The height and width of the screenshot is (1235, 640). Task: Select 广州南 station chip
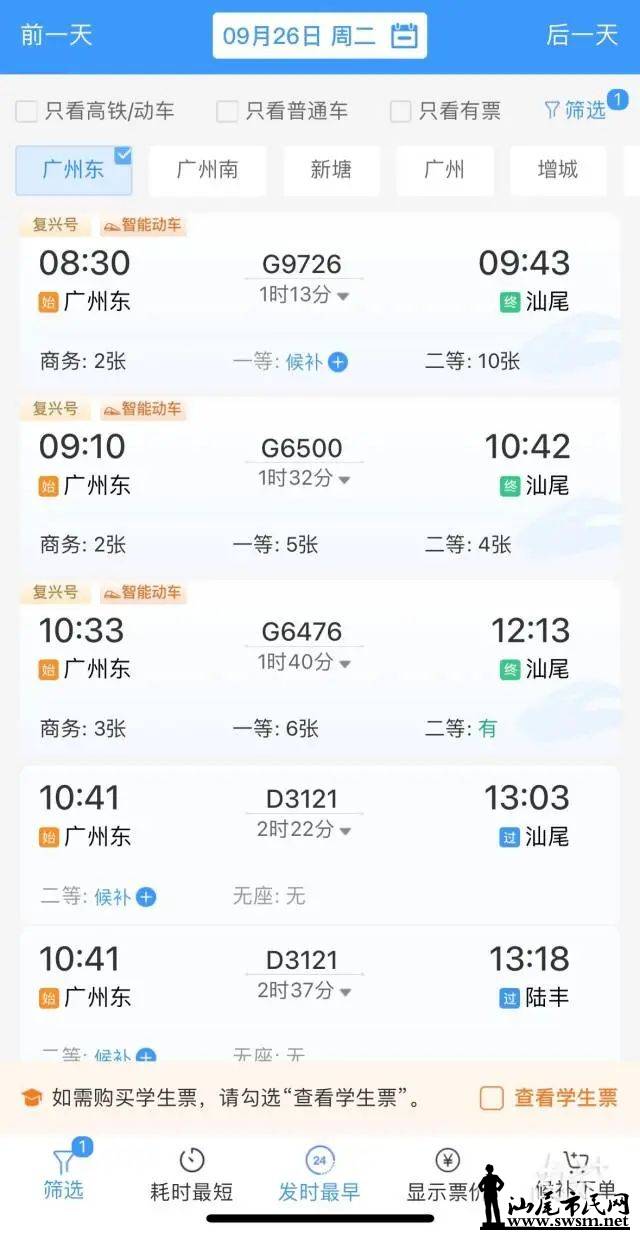(x=207, y=170)
